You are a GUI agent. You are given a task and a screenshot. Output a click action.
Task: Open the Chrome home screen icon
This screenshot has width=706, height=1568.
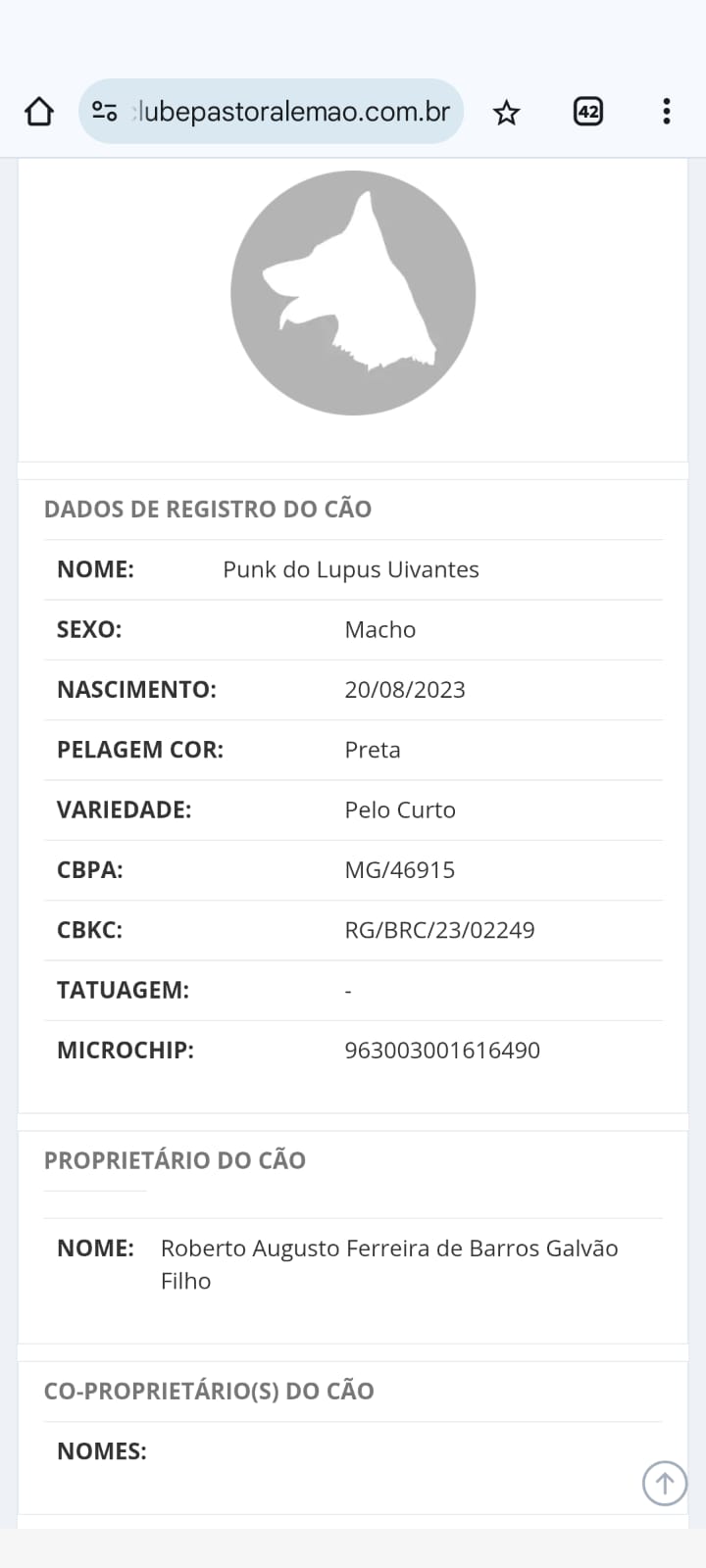pyautogui.click(x=38, y=111)
